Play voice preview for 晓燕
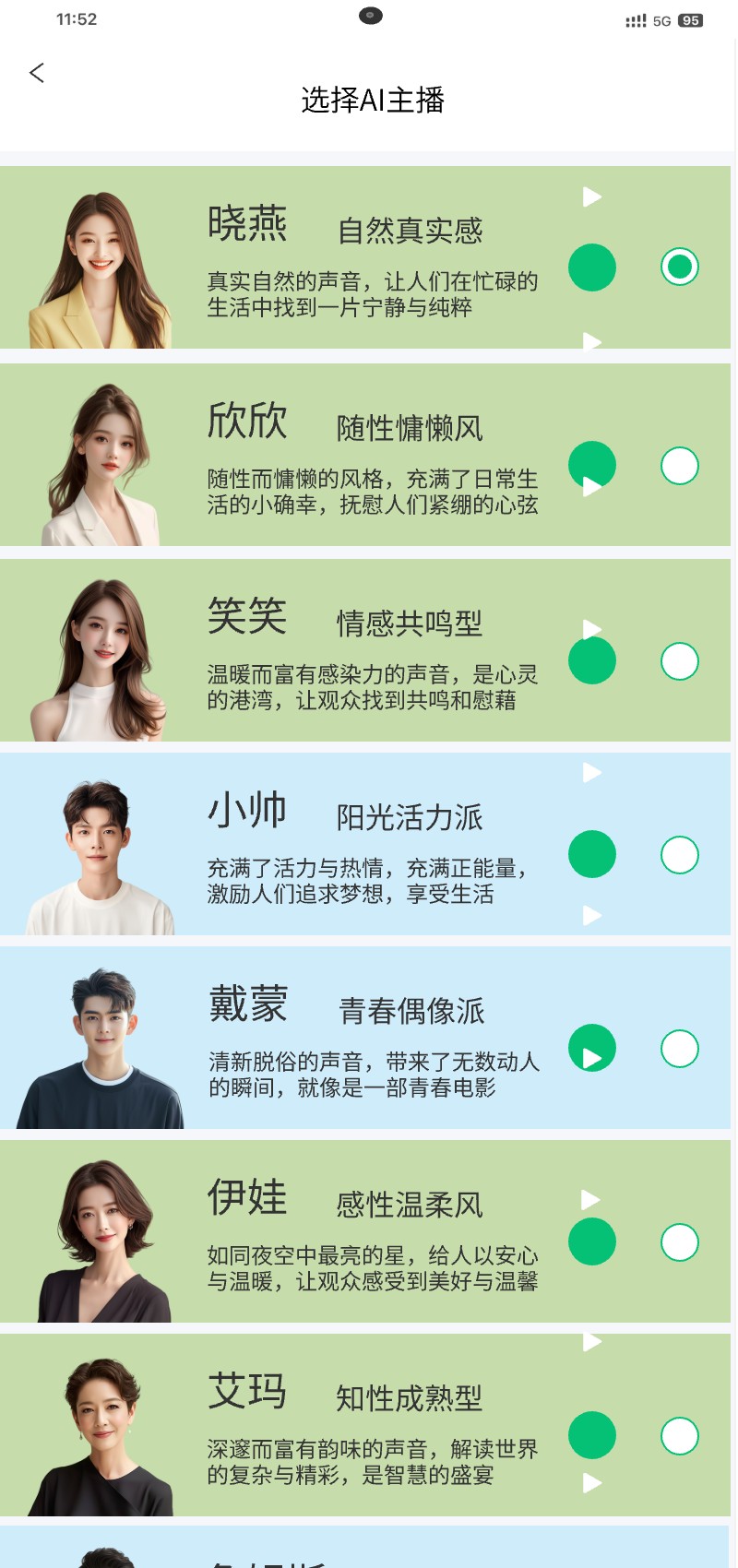The image size is (738, 1568). pyautogui.click(x=591, y=267)
